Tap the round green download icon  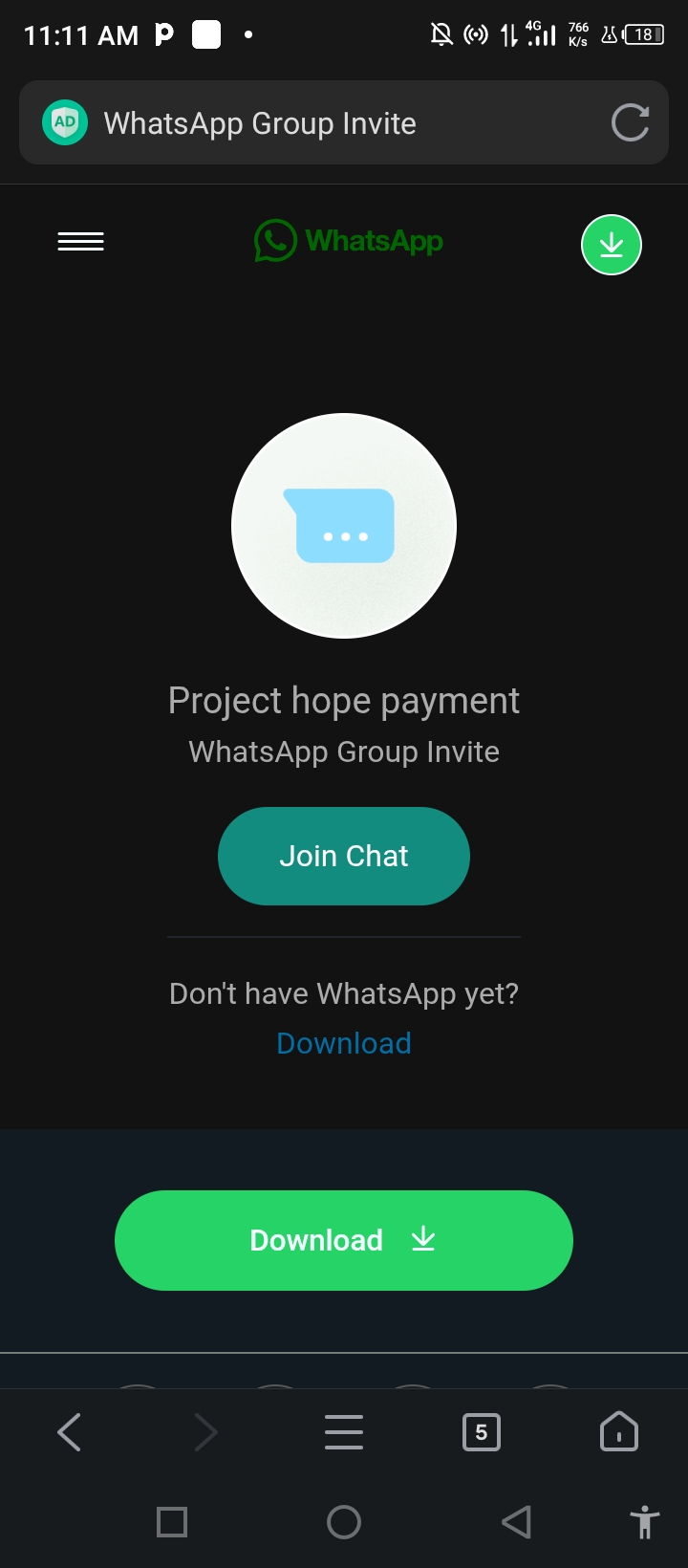click(x=612, y=246)
